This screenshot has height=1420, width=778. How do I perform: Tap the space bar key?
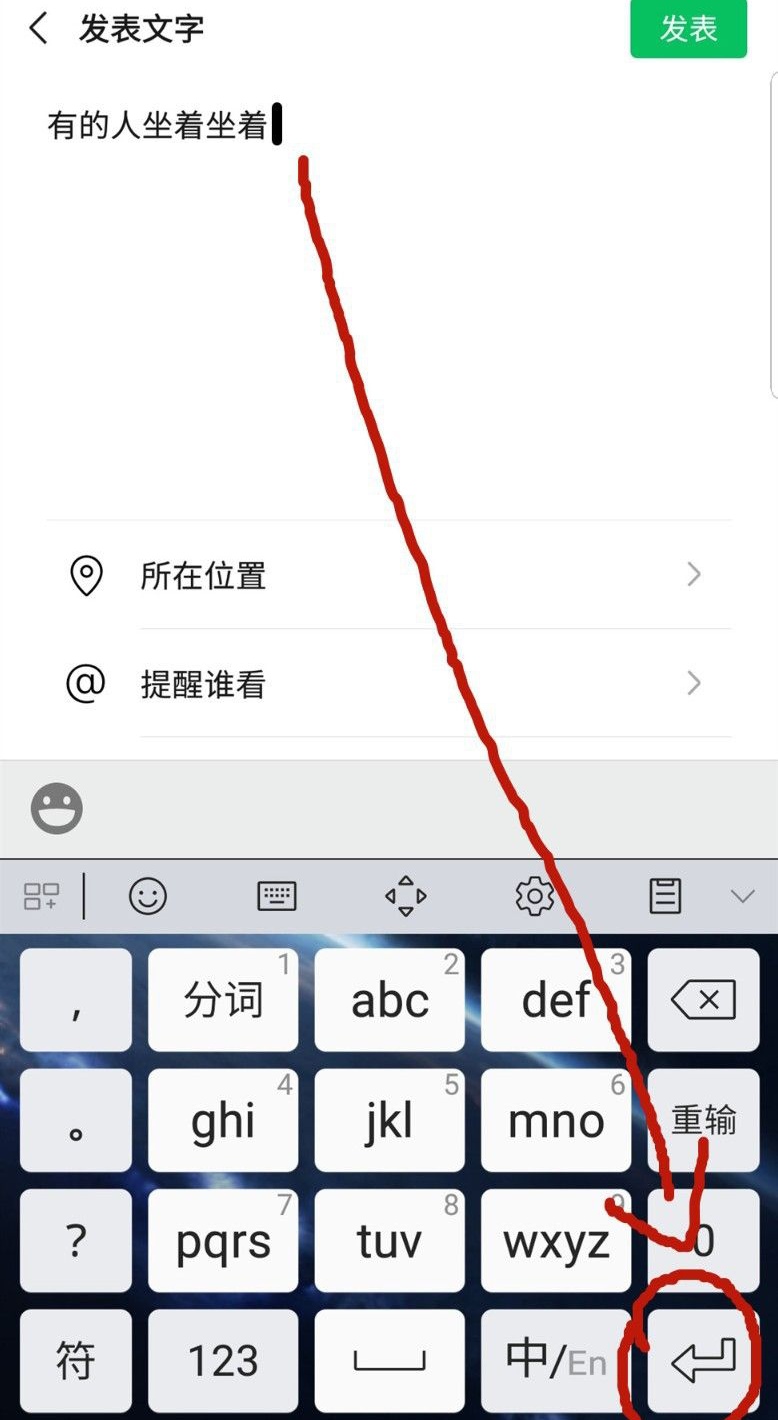pyautogui.click(x=389, y=1360)
